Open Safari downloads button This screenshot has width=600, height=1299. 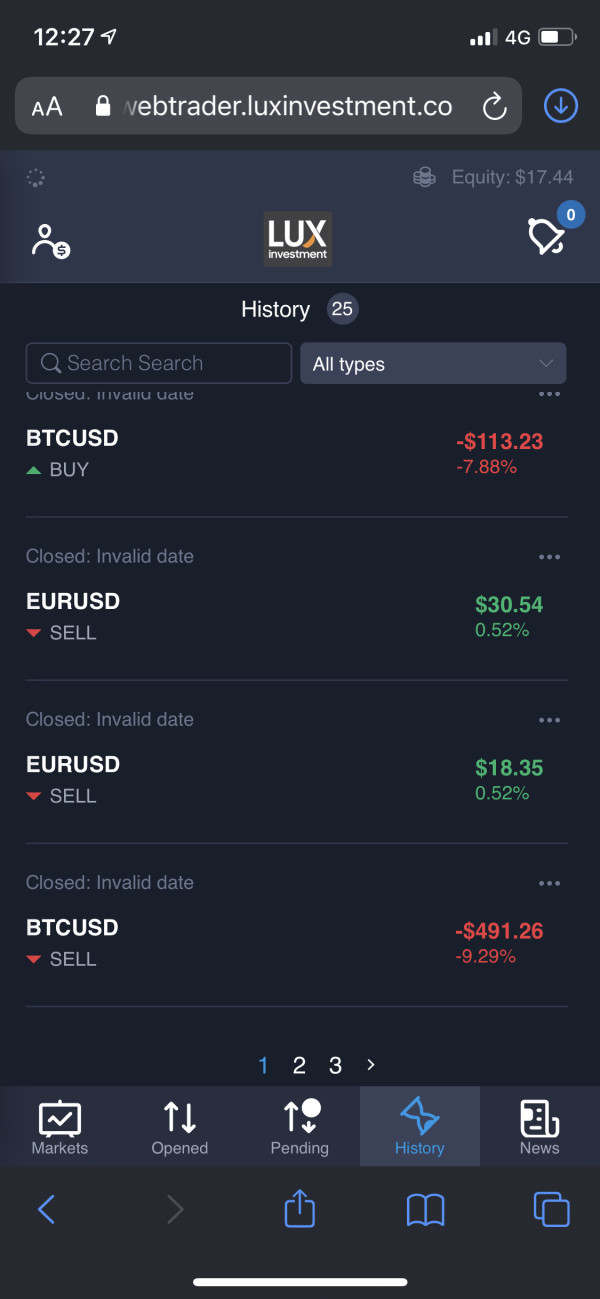560,106
